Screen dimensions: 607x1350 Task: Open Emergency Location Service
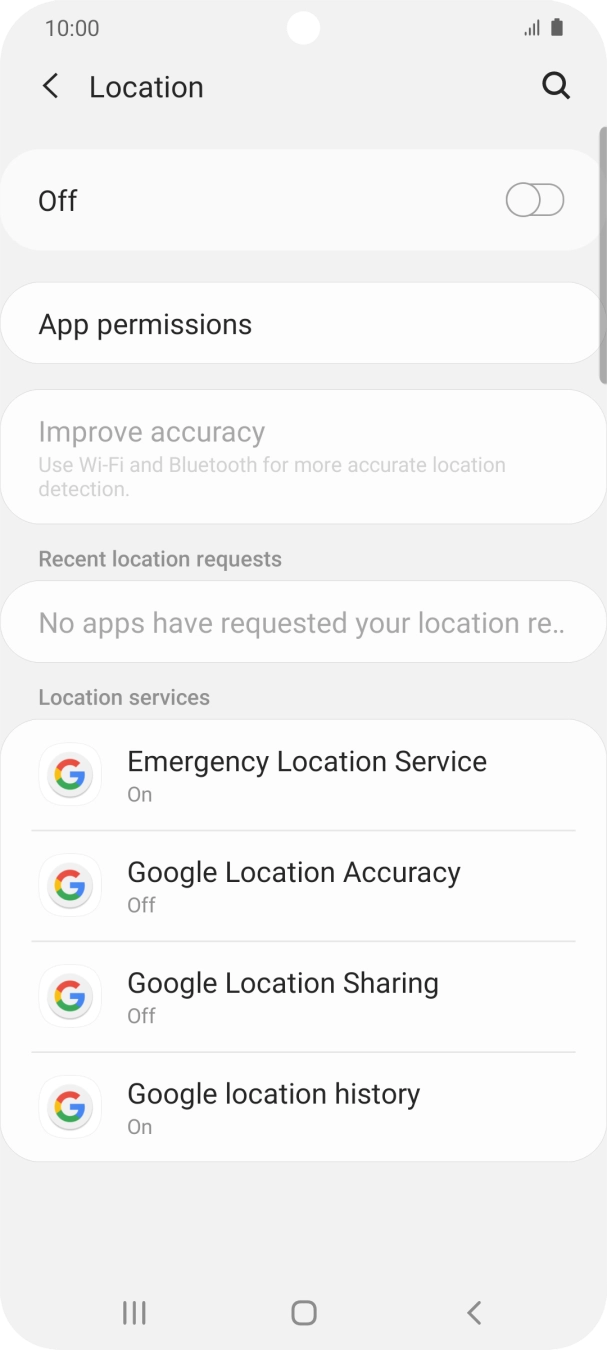coord(305,775)
